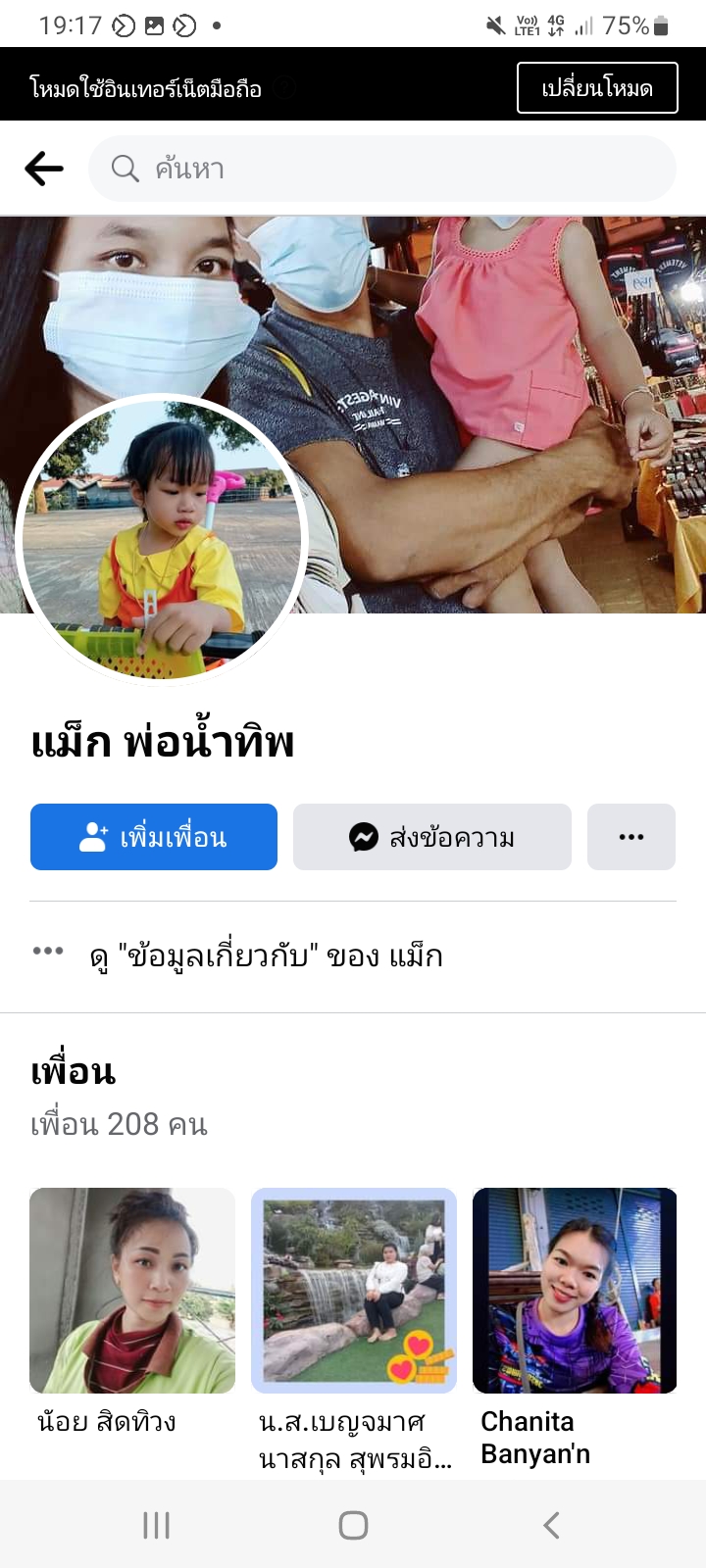Tap the ค้นหา search field
The height and width of the screenshot is (1568, 706).
pos(382,169)
